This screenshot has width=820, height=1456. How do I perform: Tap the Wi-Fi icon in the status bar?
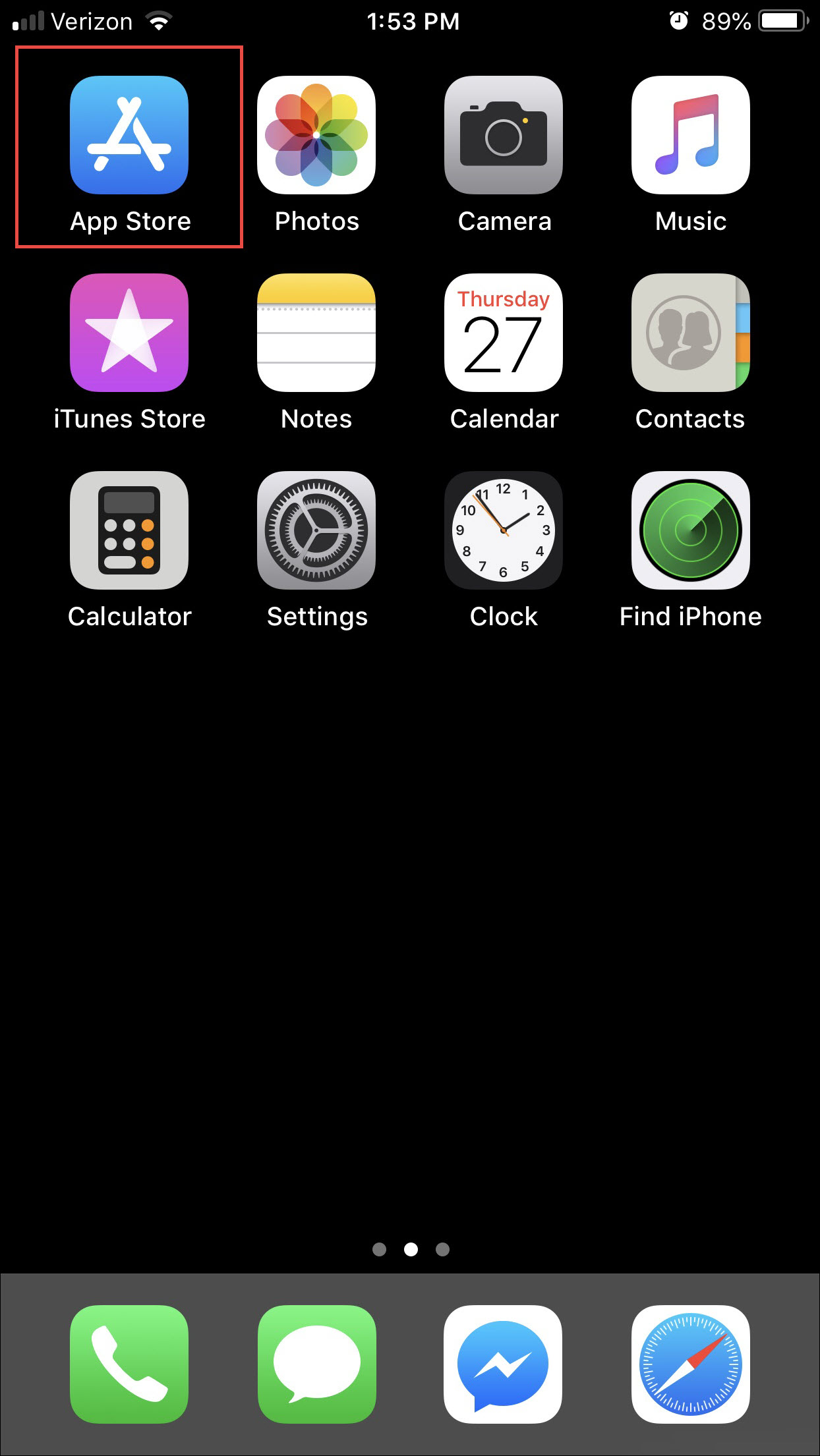[x=160, y=19]
